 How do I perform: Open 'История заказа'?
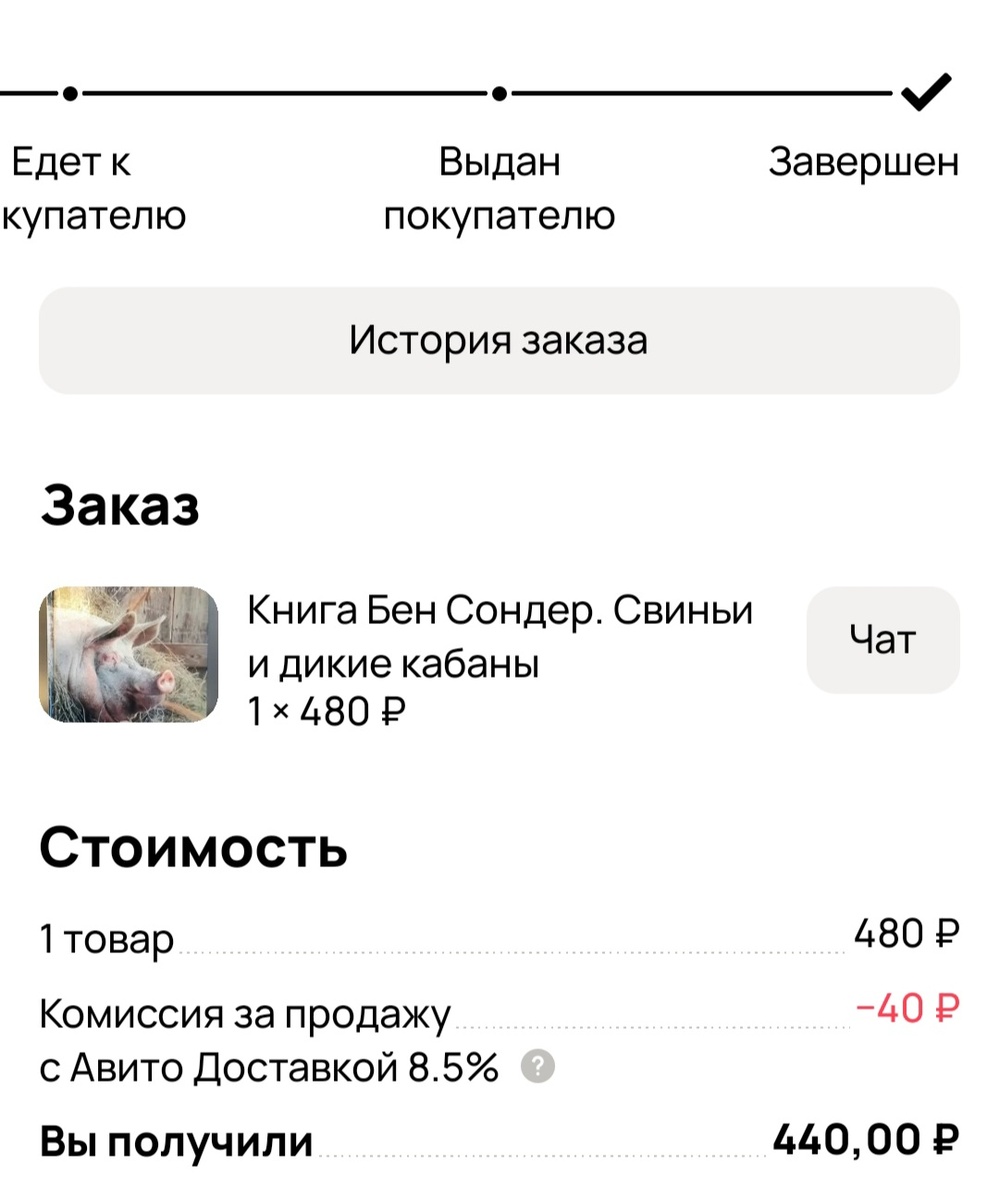point(498,340)
